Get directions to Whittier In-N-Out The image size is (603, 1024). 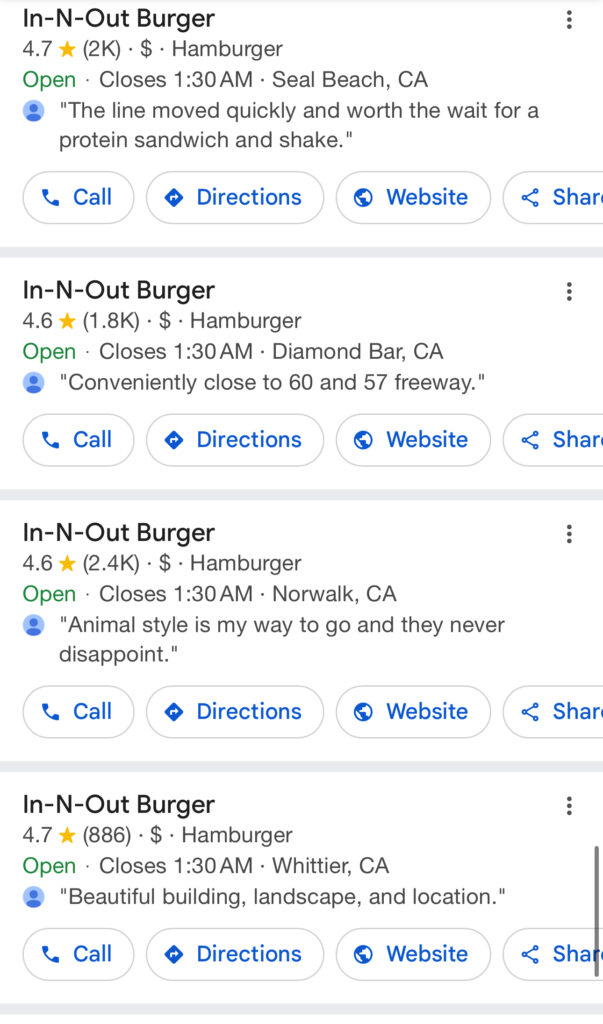tap(235, 953)
